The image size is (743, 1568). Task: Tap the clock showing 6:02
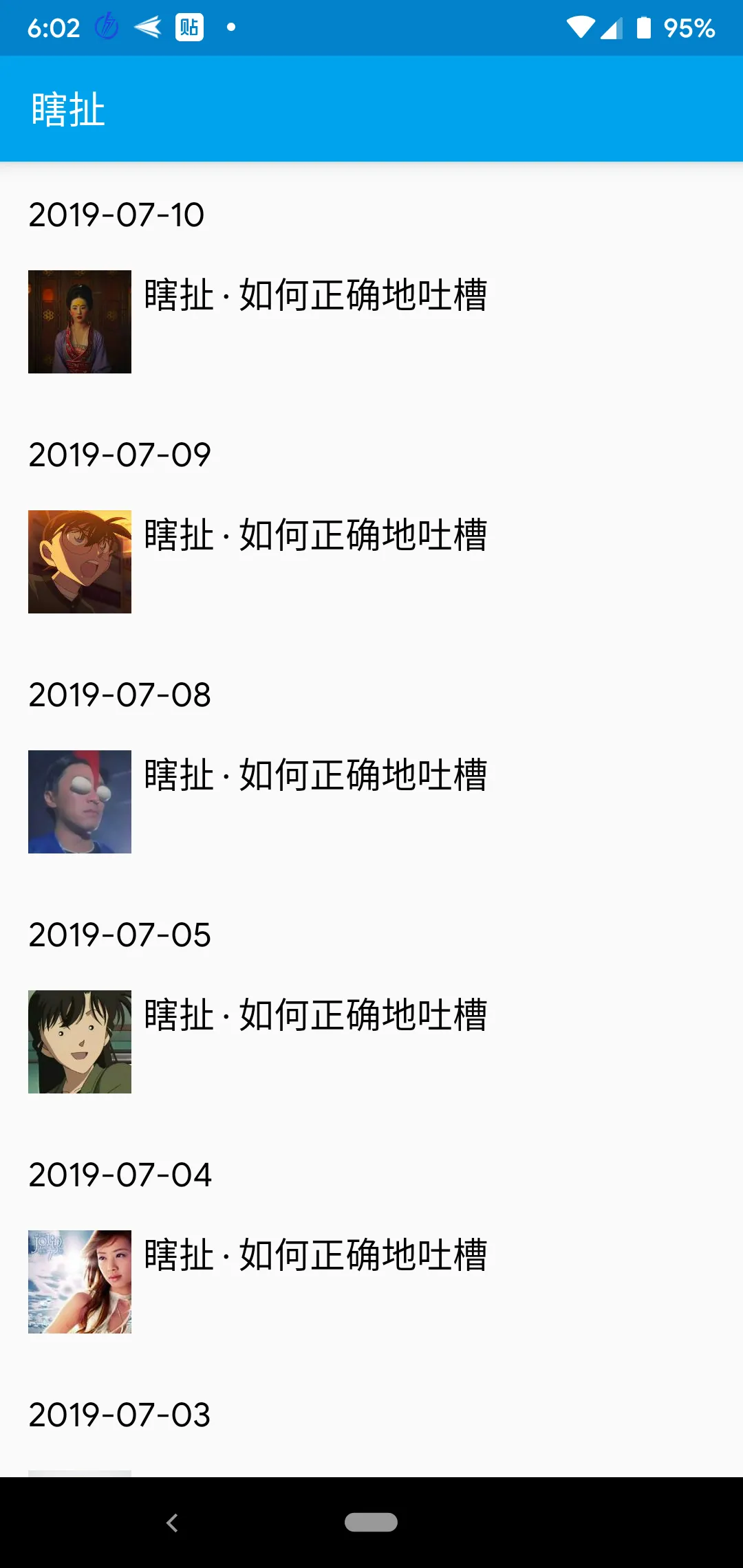(x=52, y=28)
